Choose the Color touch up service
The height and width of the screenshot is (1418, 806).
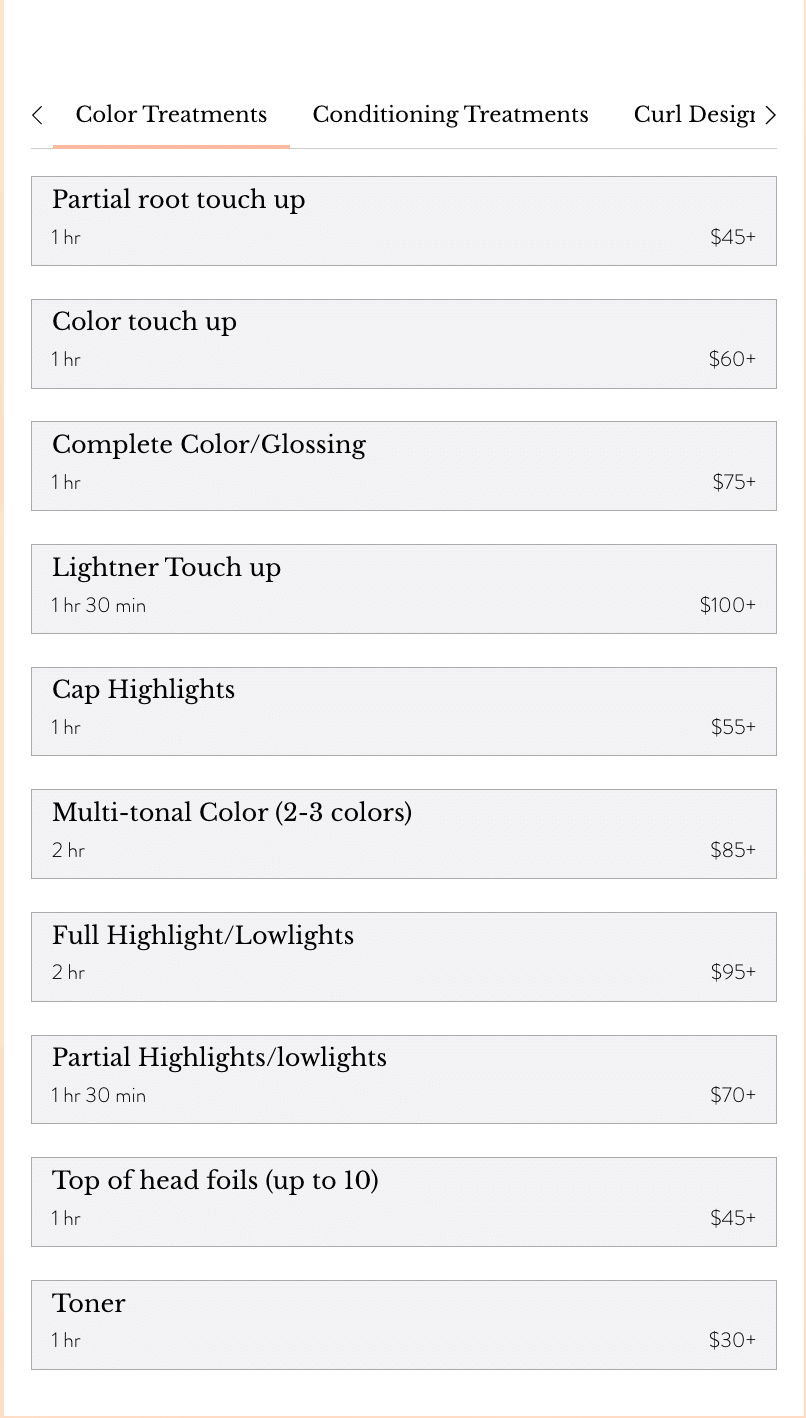tap(404, 344)
